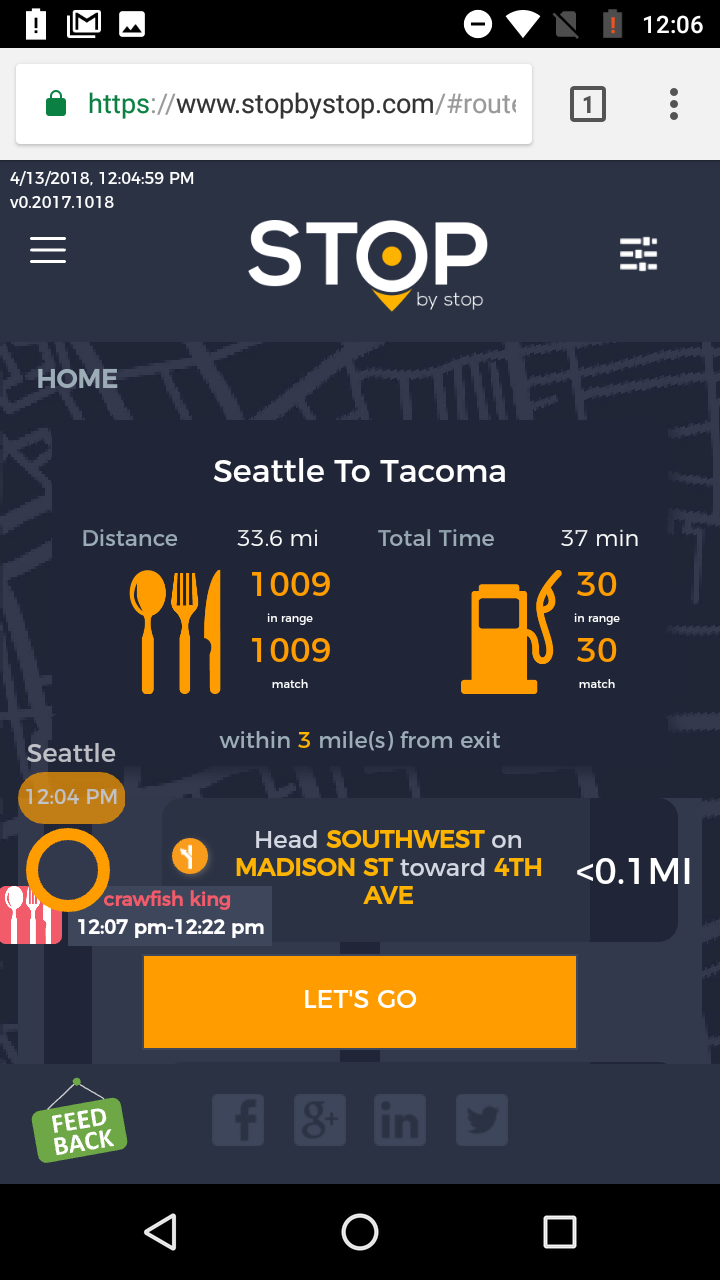720x1280 pixels.
Task: Share on Facebook
Action: (x=238, y=1119)
